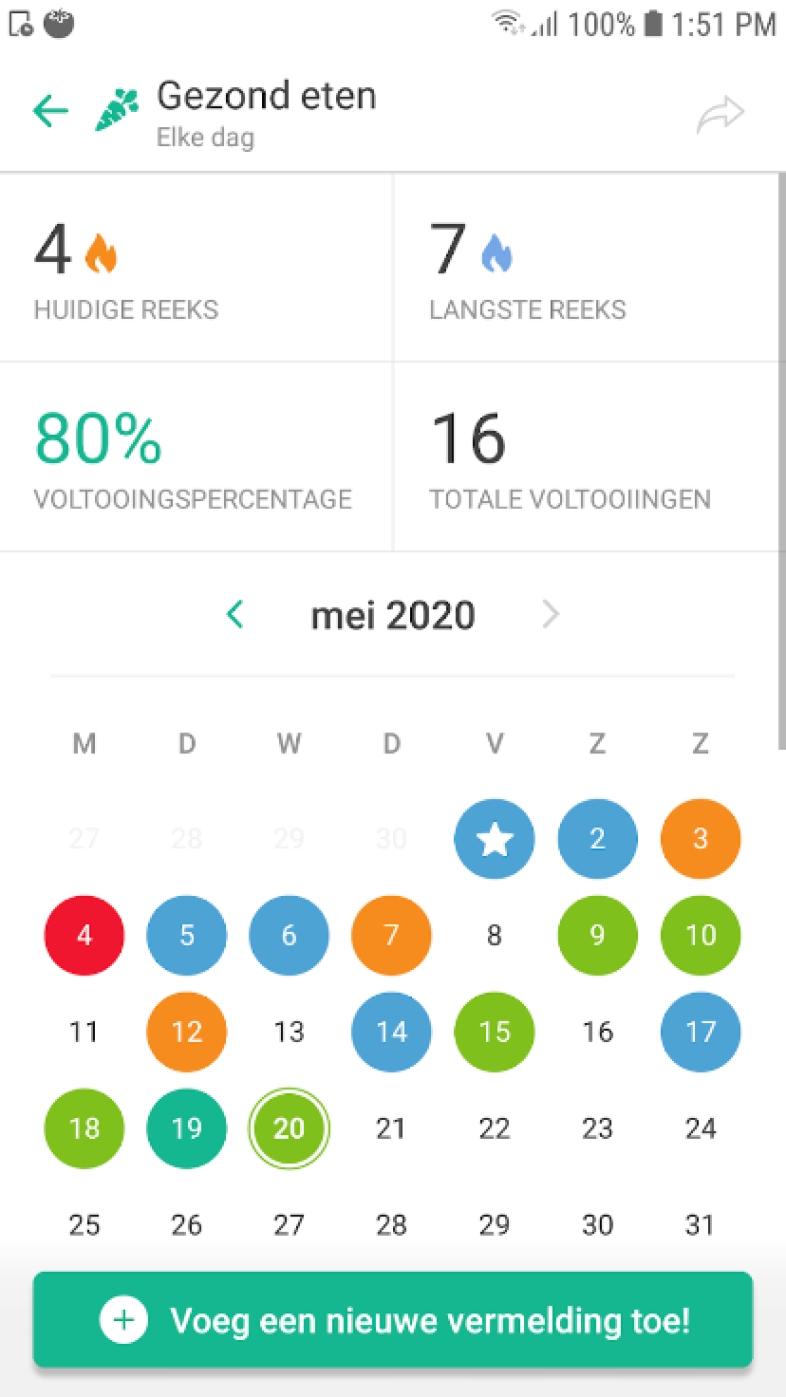The height and width of the screenshot is (1397, 786).
Task: Open the blue entry on May 14
Action: 392,1032
